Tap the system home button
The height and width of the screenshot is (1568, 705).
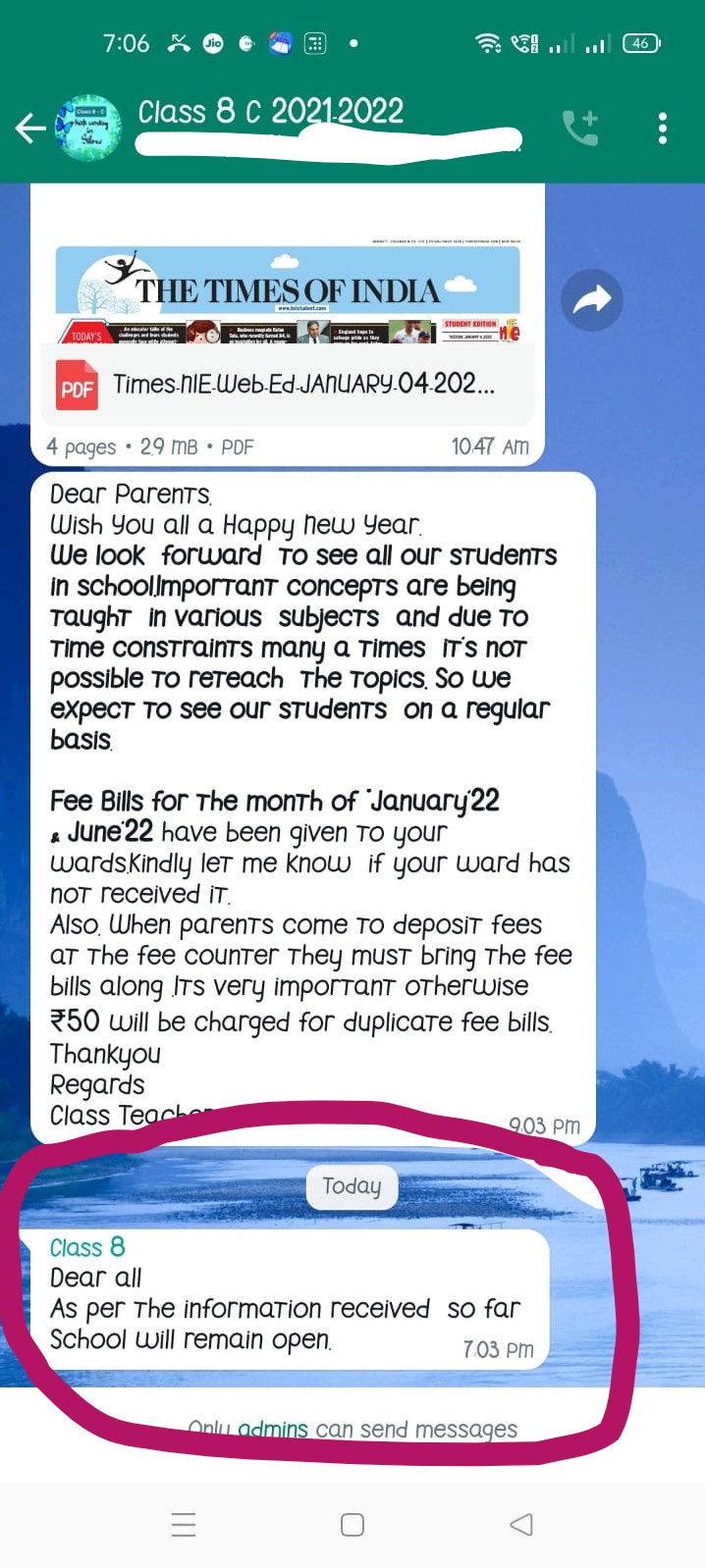click(x=352, y=1524)
